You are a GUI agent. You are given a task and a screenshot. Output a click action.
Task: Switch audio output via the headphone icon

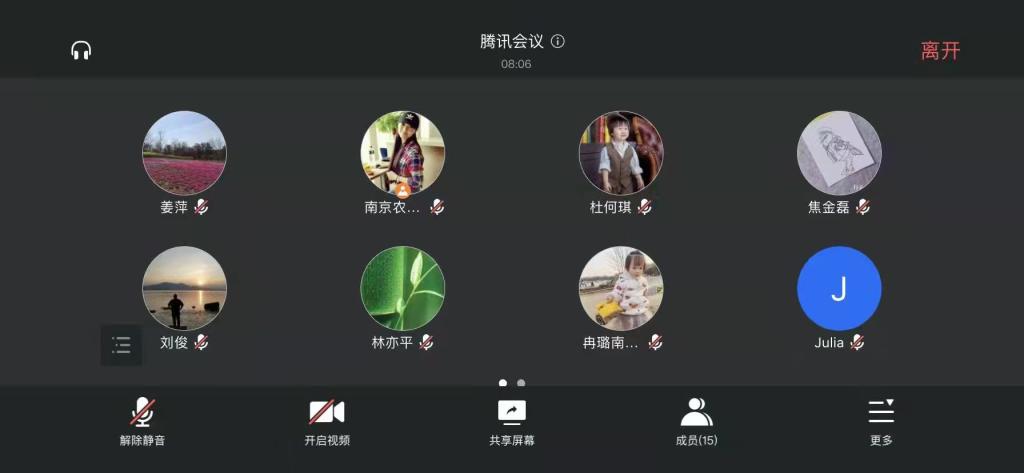pos(81,50)
